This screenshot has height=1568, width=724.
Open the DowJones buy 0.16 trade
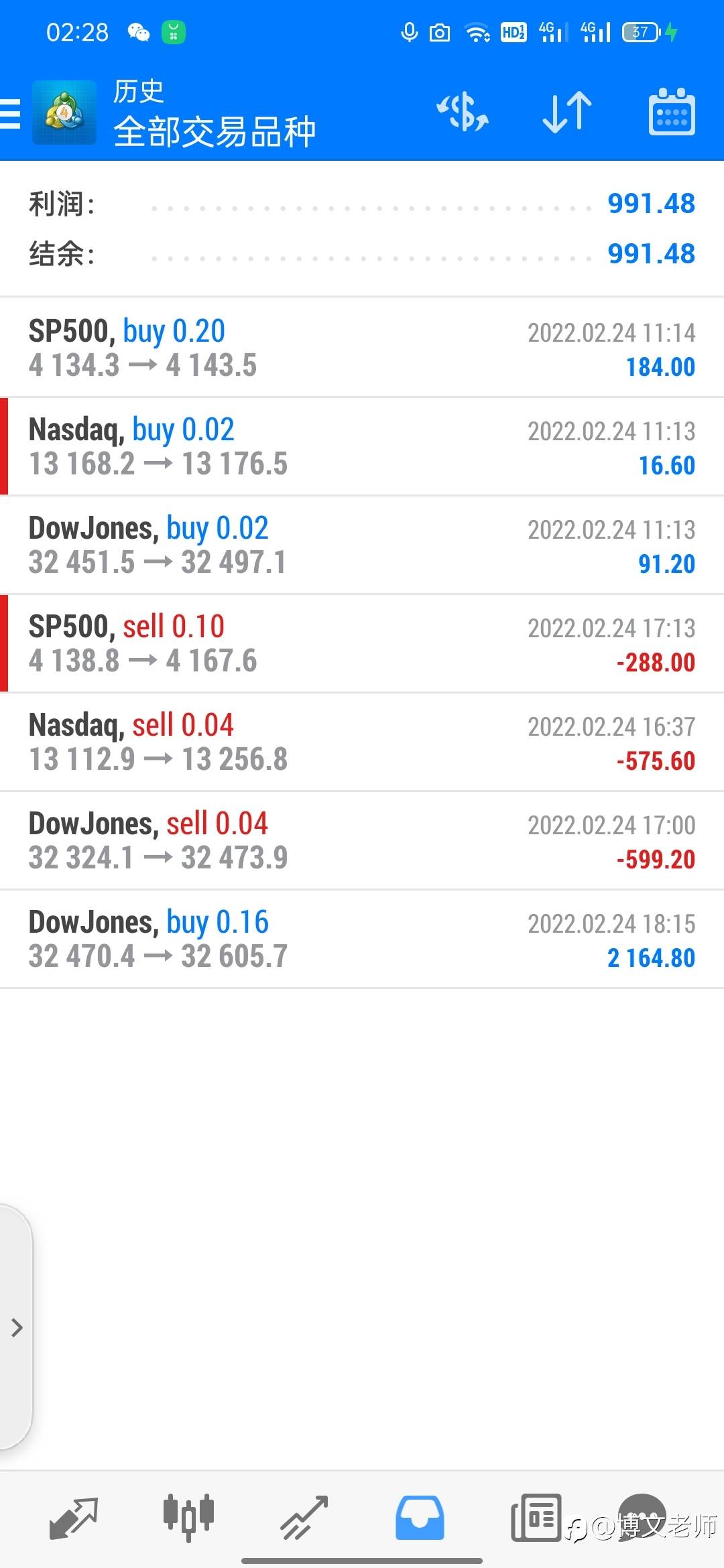click(362, 939)
